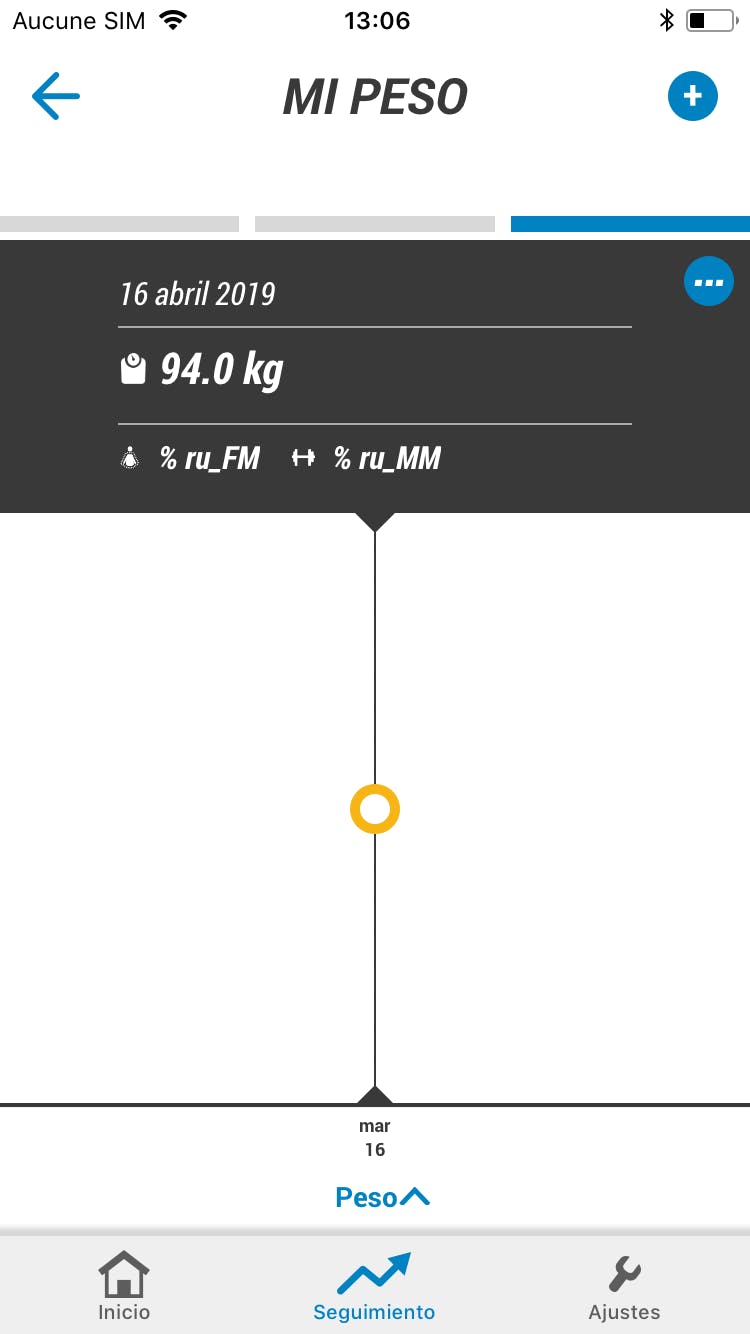This screenshot has width=750, height=1334.
Task: Open the three-dots options for this entry
Action: point(709,282)
